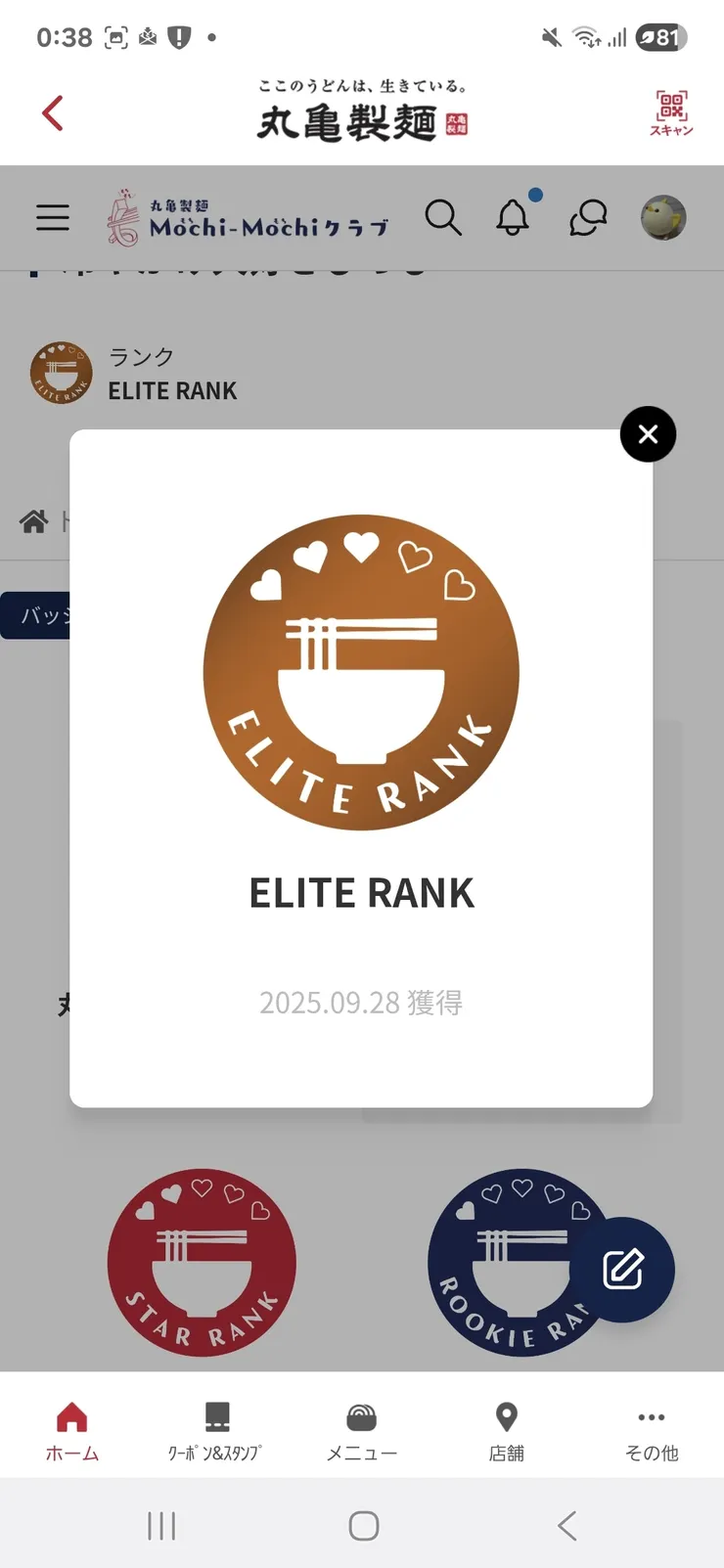
Task: Close the ELITE RANK badge popup
Action: point(648,434)
